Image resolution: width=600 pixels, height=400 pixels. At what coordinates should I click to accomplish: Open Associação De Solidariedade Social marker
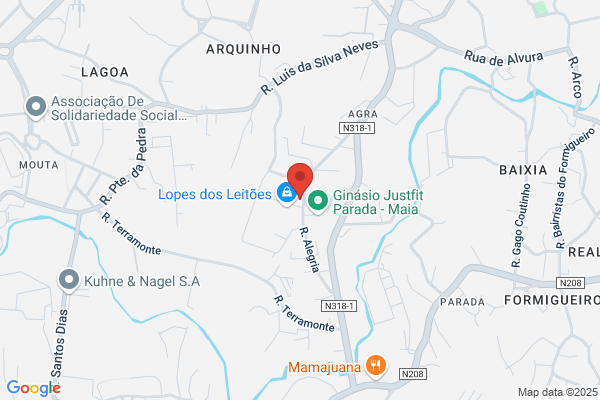[x=36, y=108]
